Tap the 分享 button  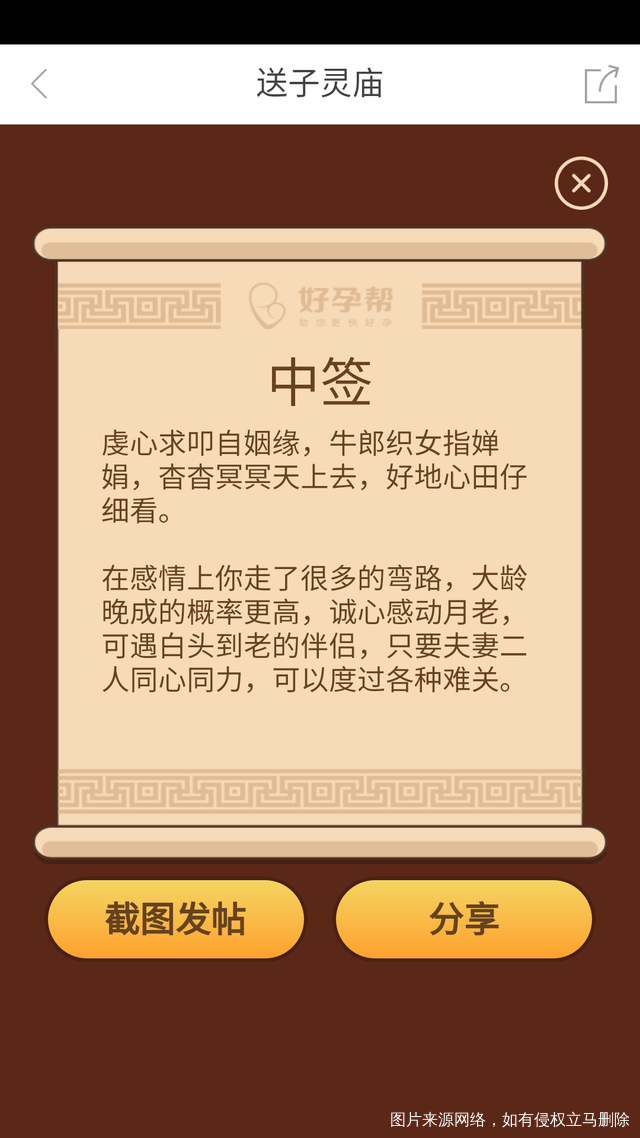point(464,919)
